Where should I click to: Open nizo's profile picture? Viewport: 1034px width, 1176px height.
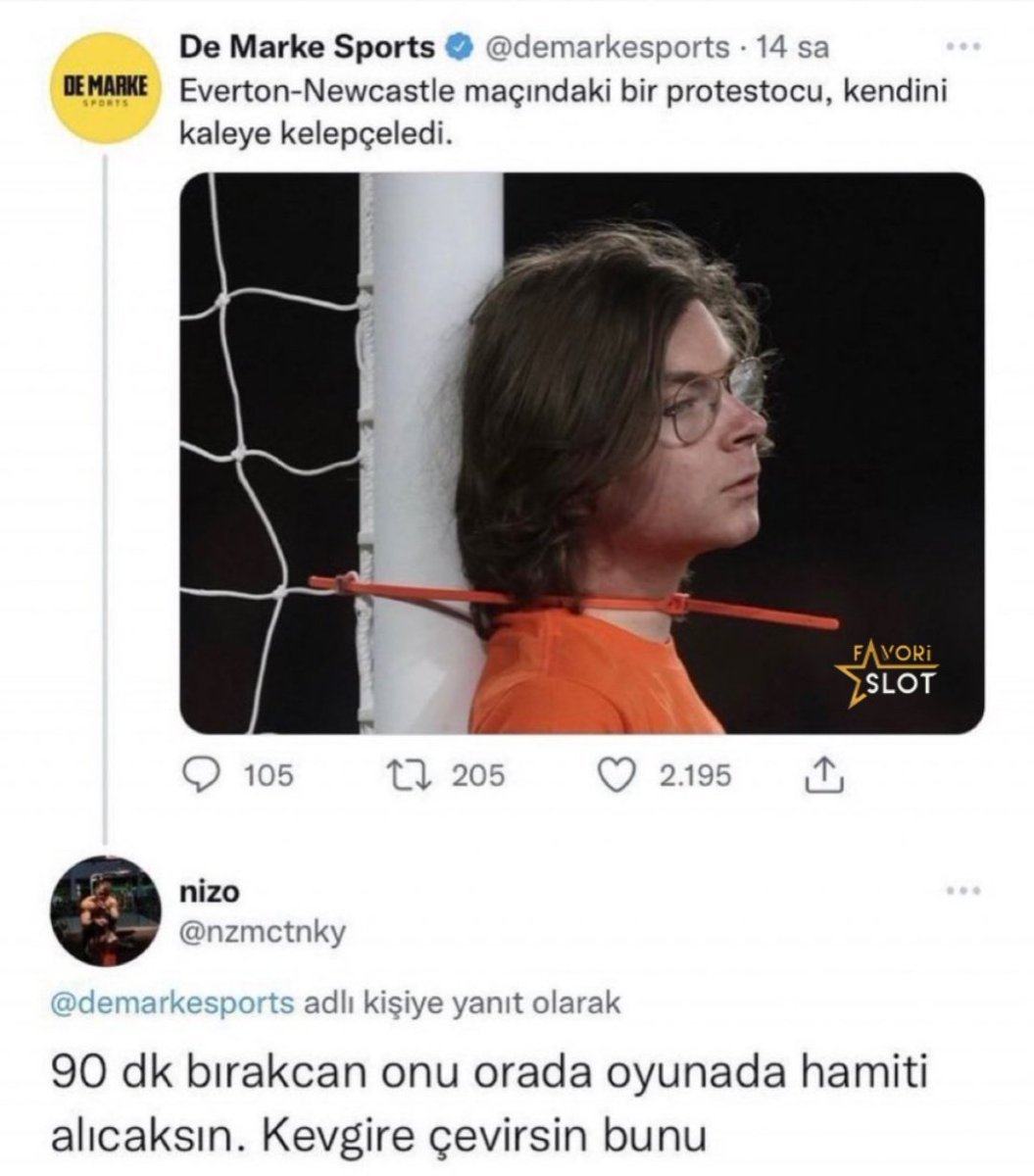point(105,911)
